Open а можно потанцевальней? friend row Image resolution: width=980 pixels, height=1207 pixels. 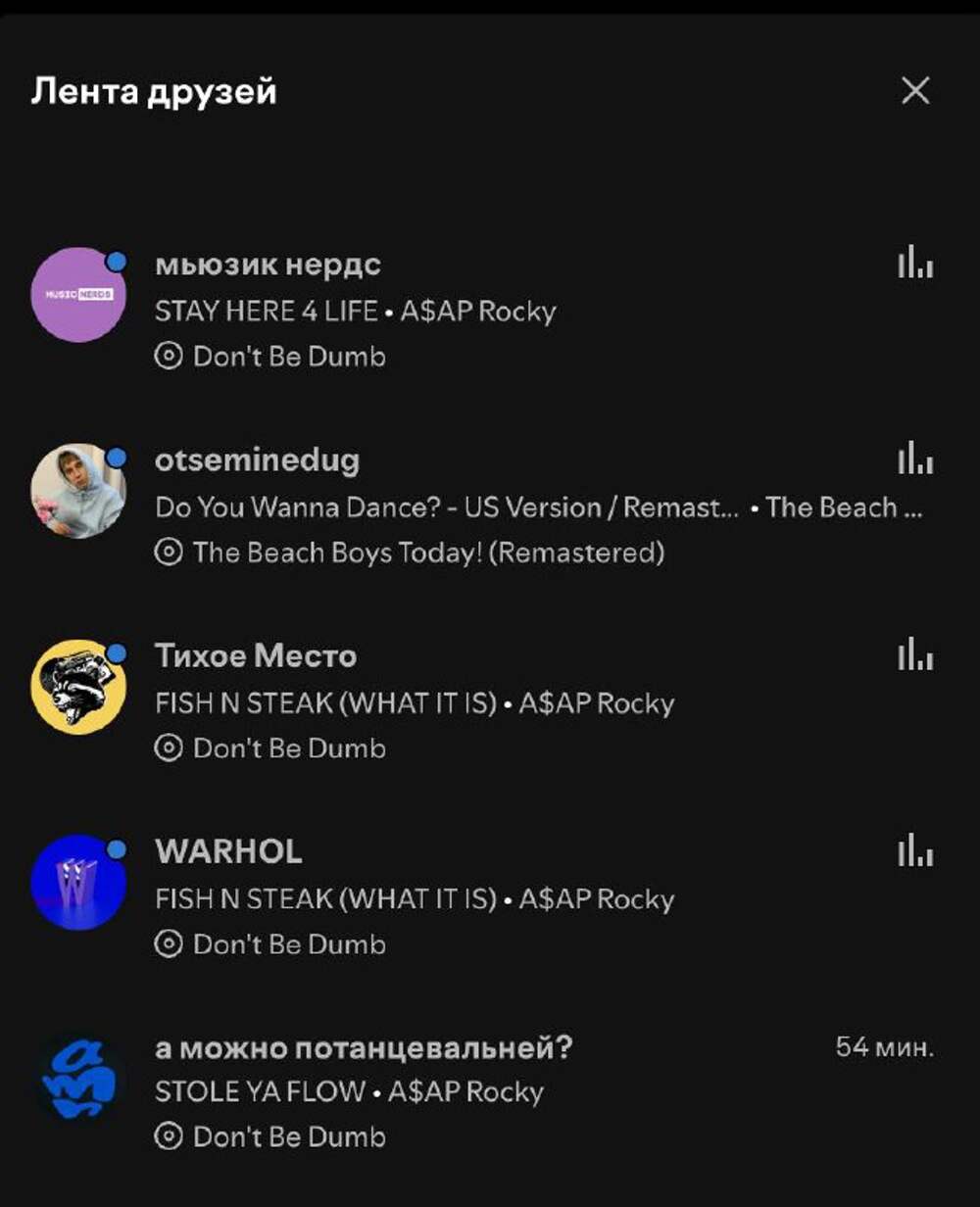pos(363,1048)
